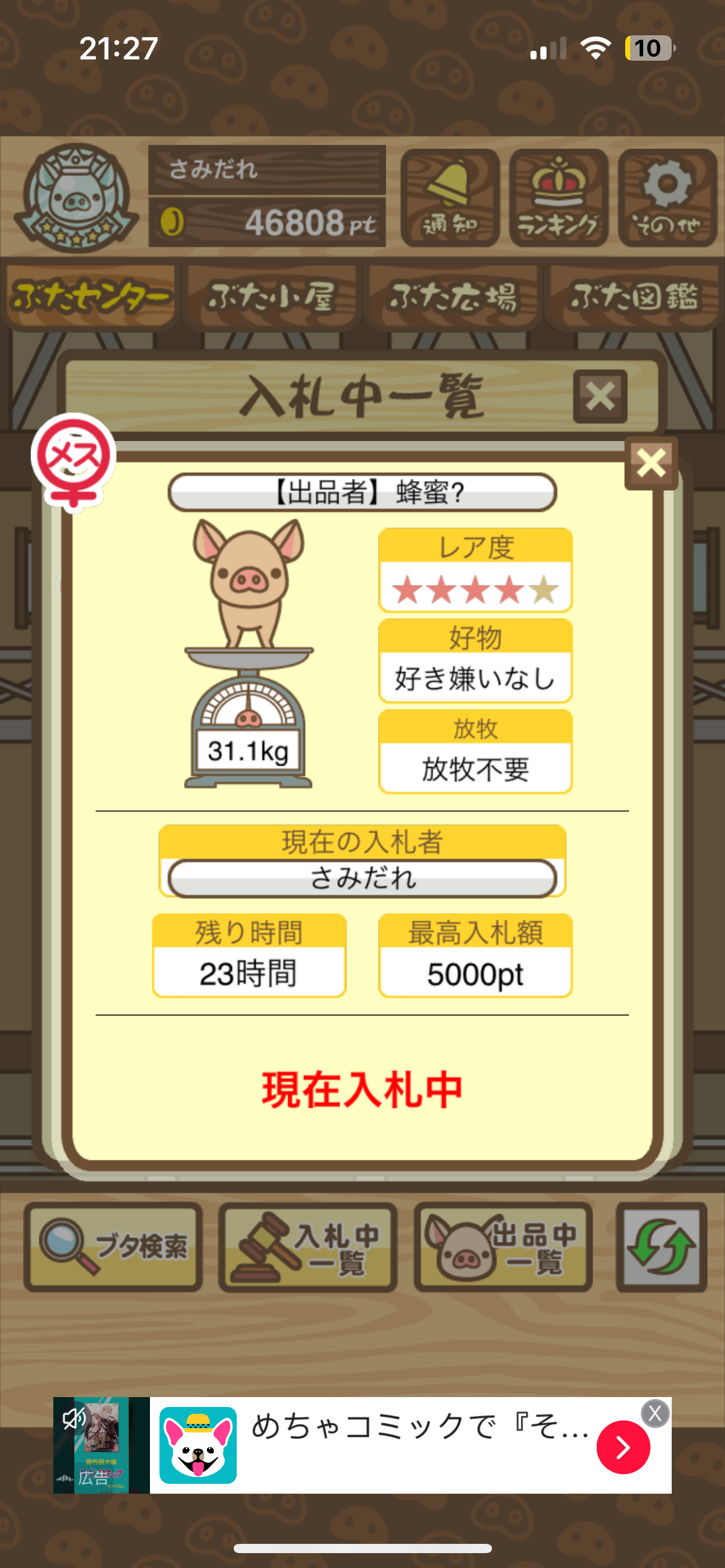Open the ad's red arrow button

coord(623,1447)
